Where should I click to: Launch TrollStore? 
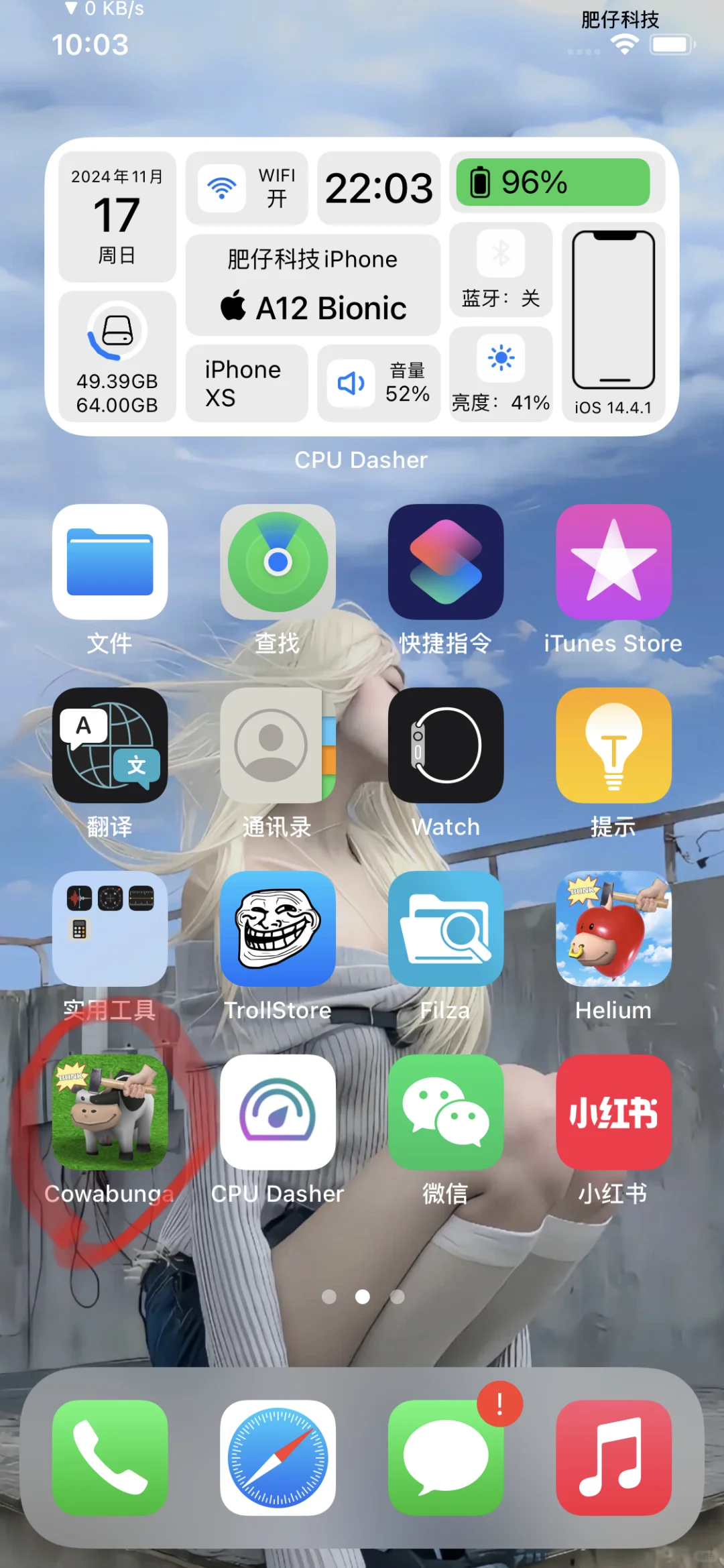point(278,928)
